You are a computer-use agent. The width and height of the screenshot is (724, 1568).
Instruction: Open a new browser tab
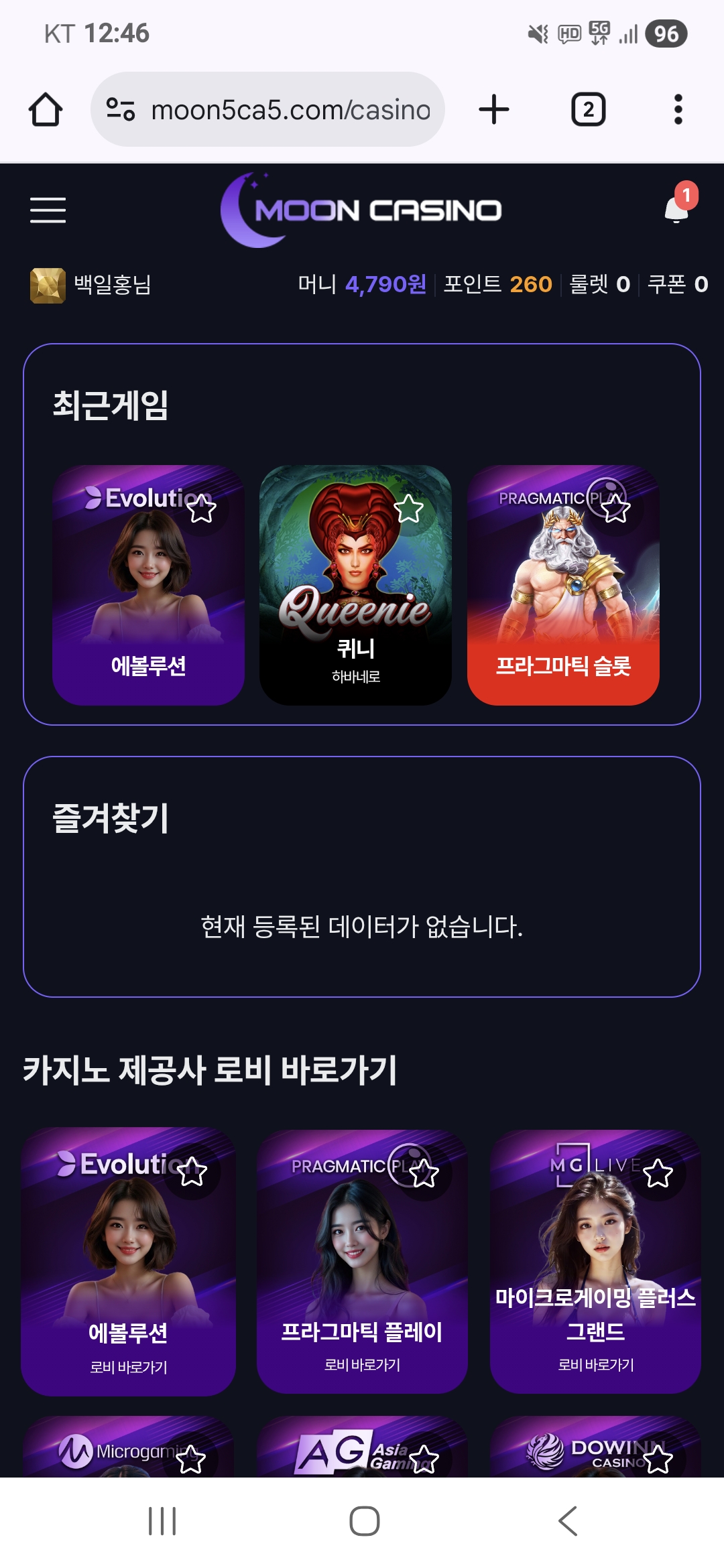(x=494, y=109)
